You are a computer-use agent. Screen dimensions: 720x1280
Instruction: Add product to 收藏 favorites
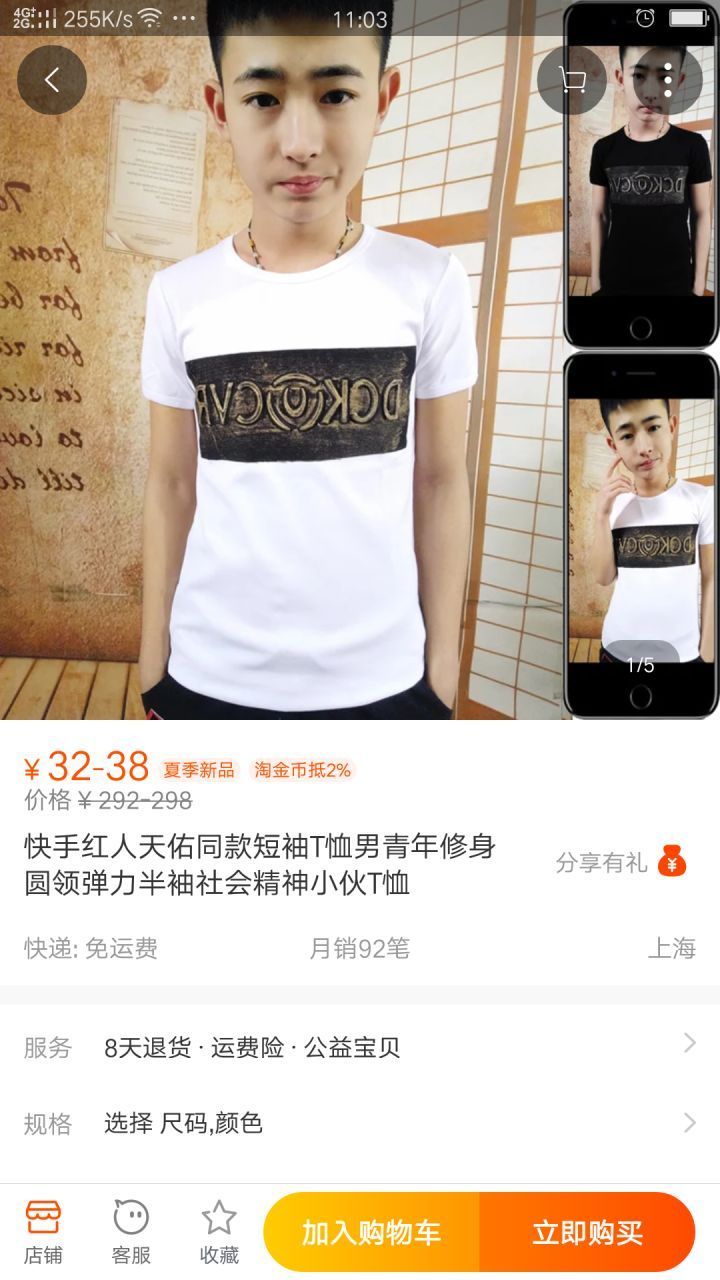(x=219, y=1232)
